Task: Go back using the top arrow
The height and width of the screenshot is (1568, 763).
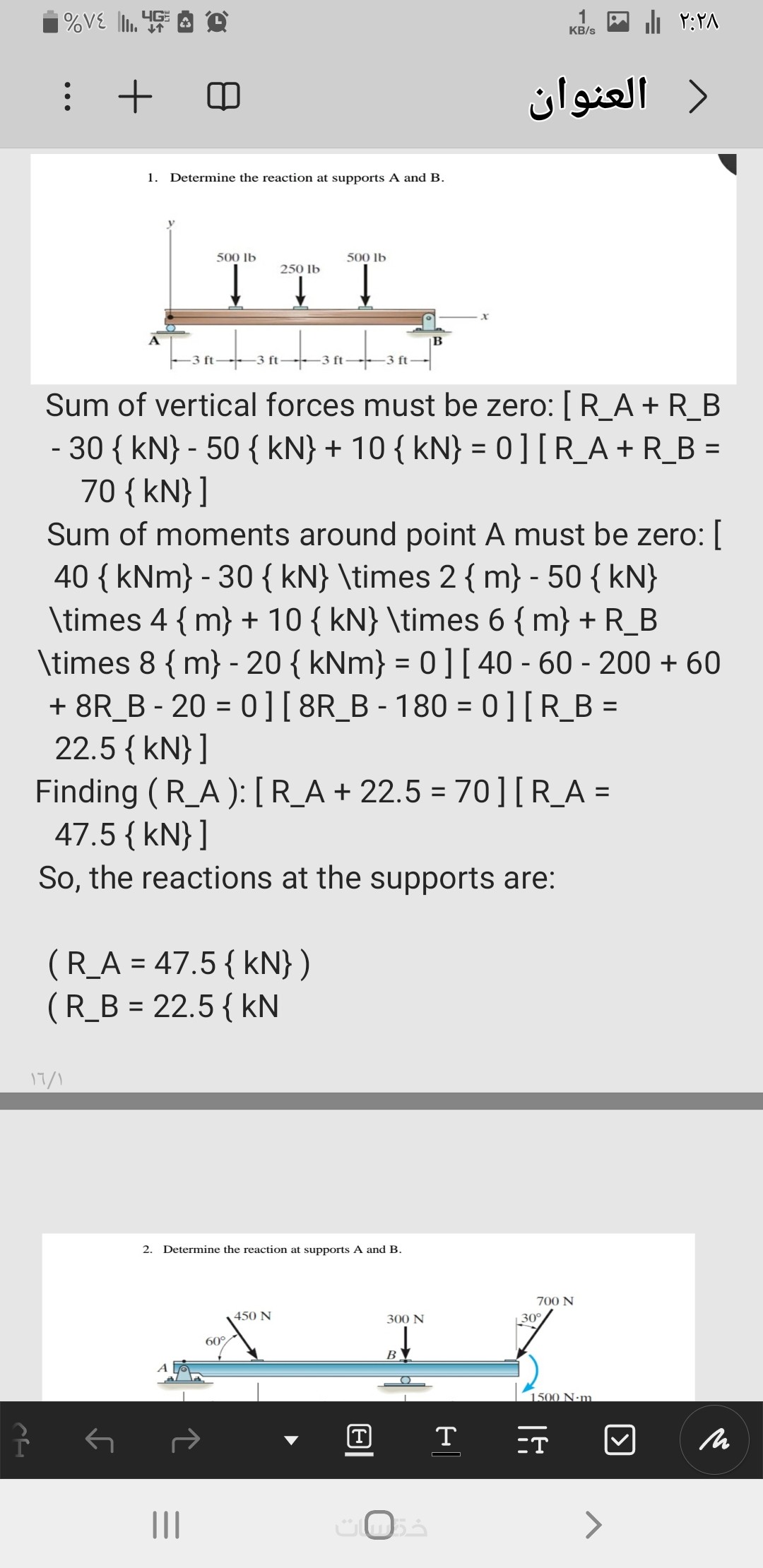Action: (x=698, y=97)
